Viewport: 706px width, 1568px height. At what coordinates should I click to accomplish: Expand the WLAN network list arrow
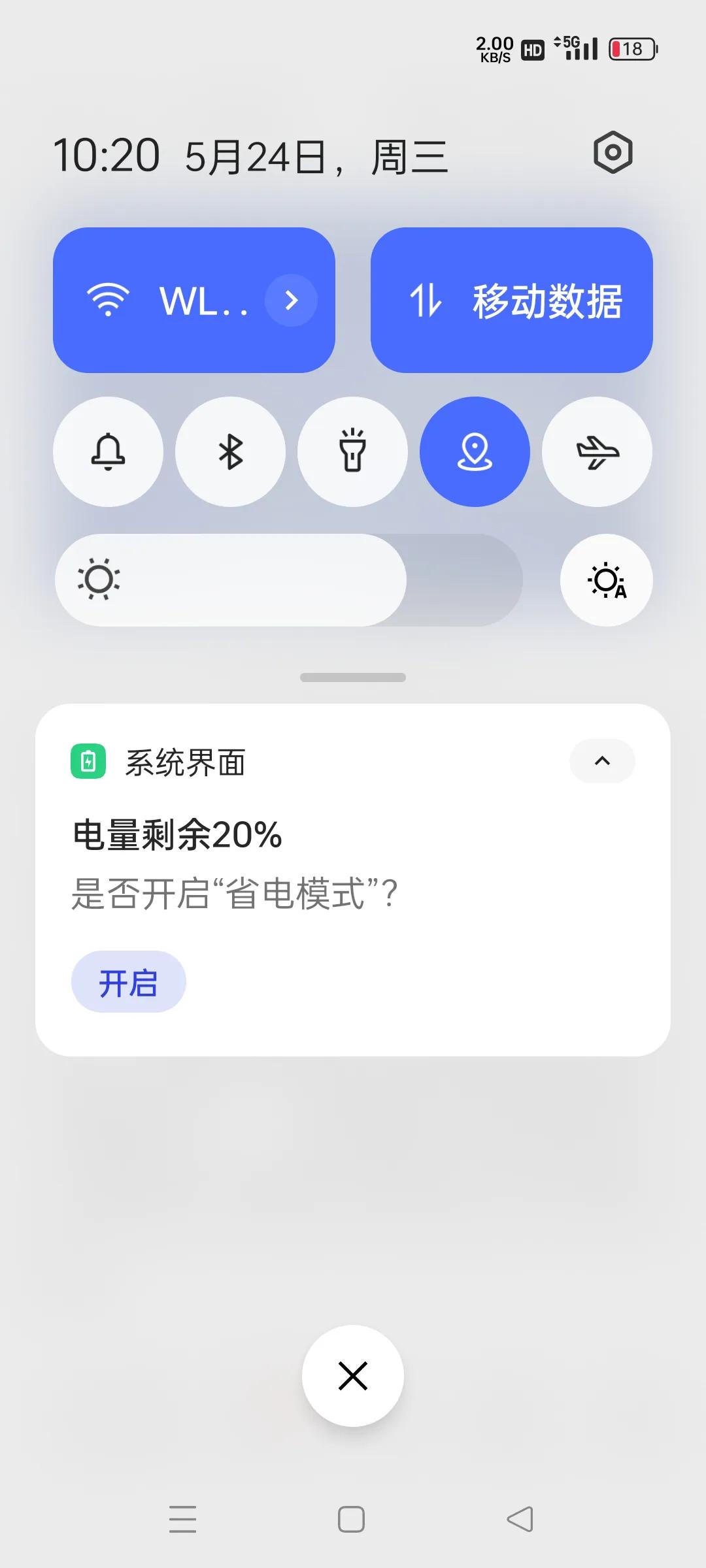coord(290,300)
